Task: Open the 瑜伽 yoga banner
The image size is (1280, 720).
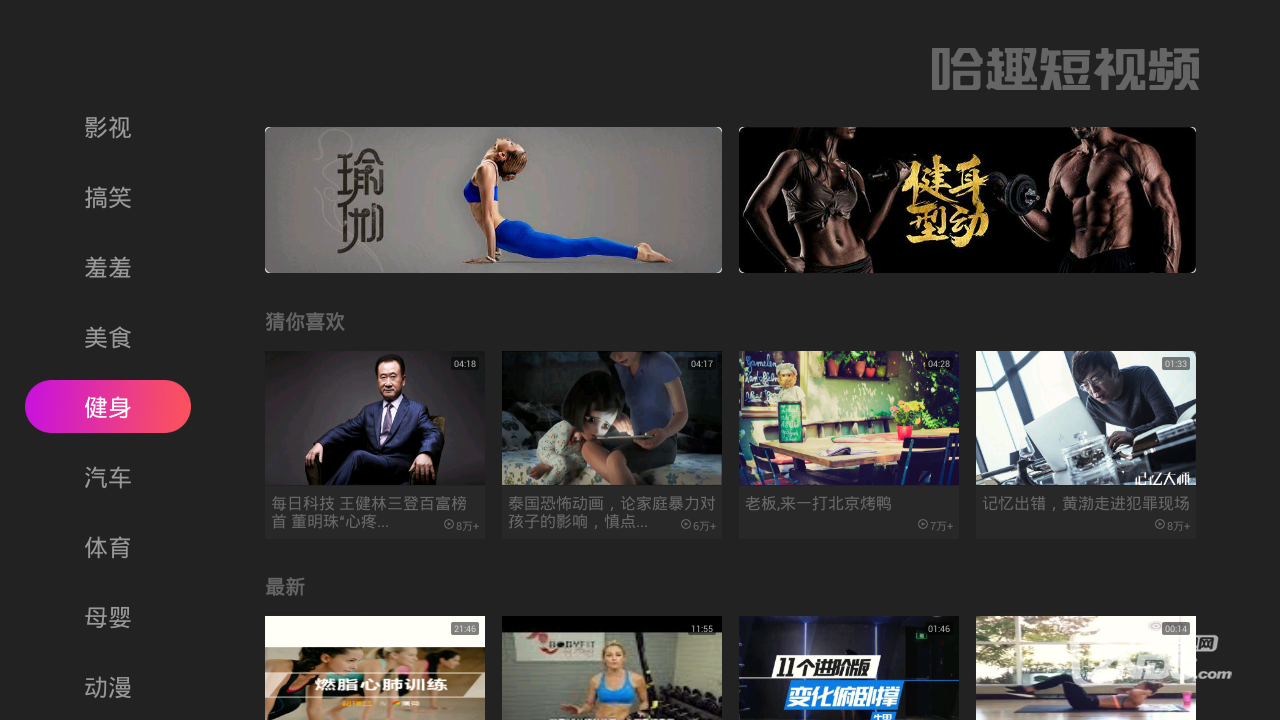Action: 493,200
